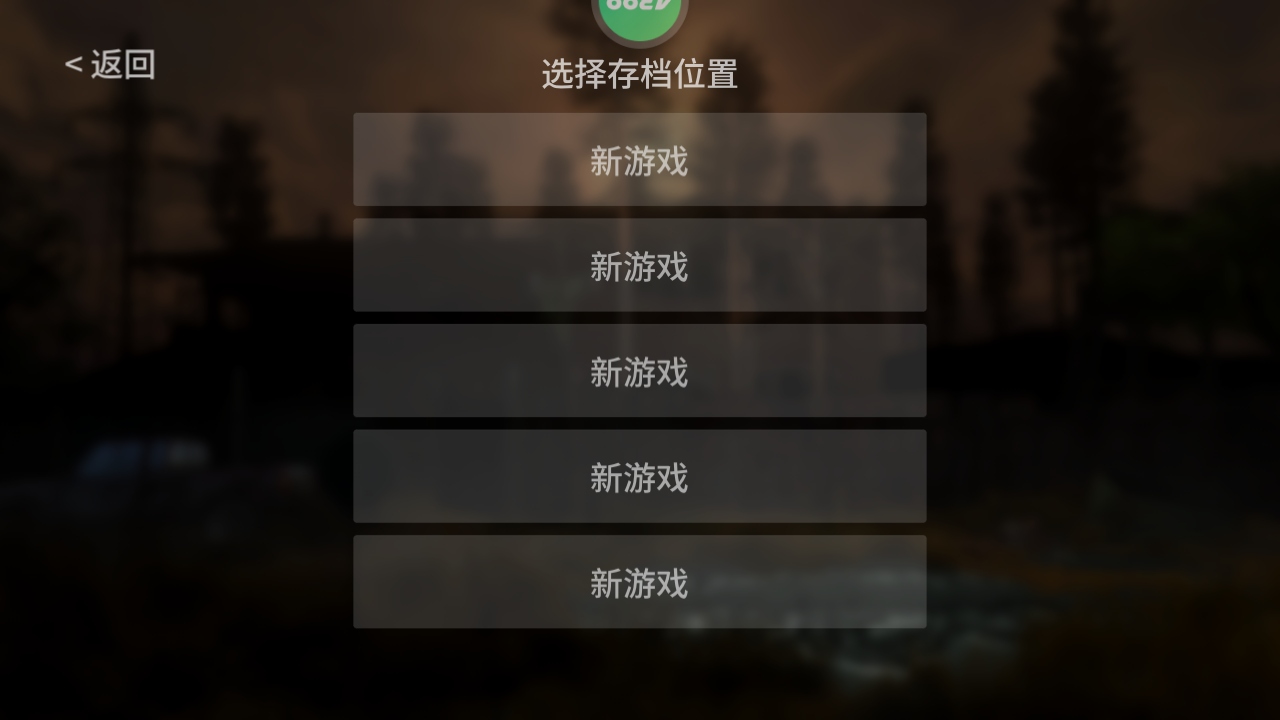Start 新游戏 in the second save slot
The width and height of the screenshot is (1280, 720).
click(x=639, y=266)
